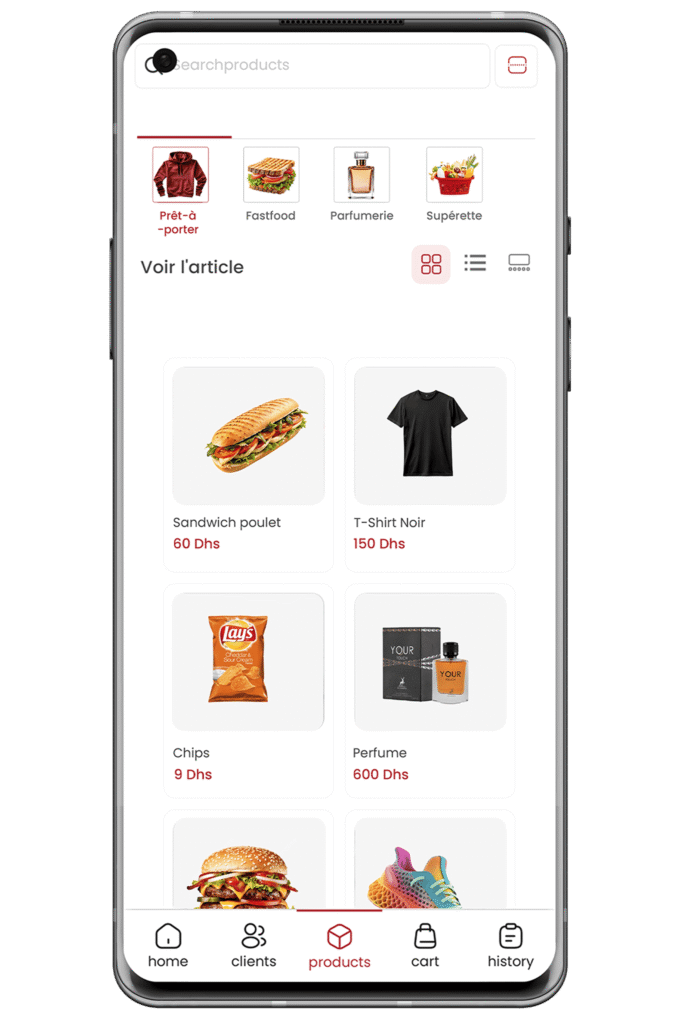Open the history tab

point(510,946)
